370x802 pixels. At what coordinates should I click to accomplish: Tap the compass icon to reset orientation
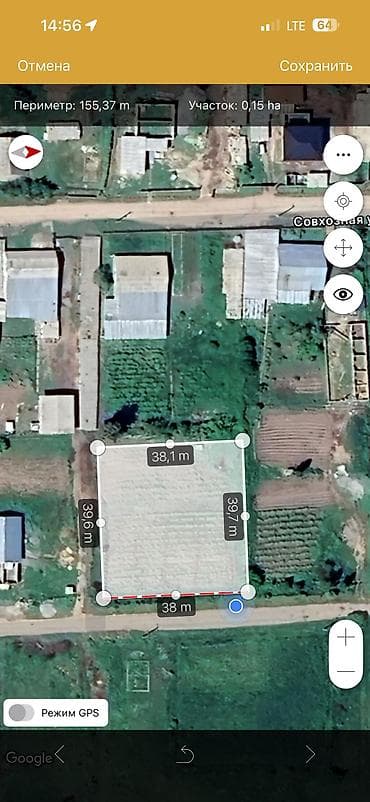click(x=26, y=152)
